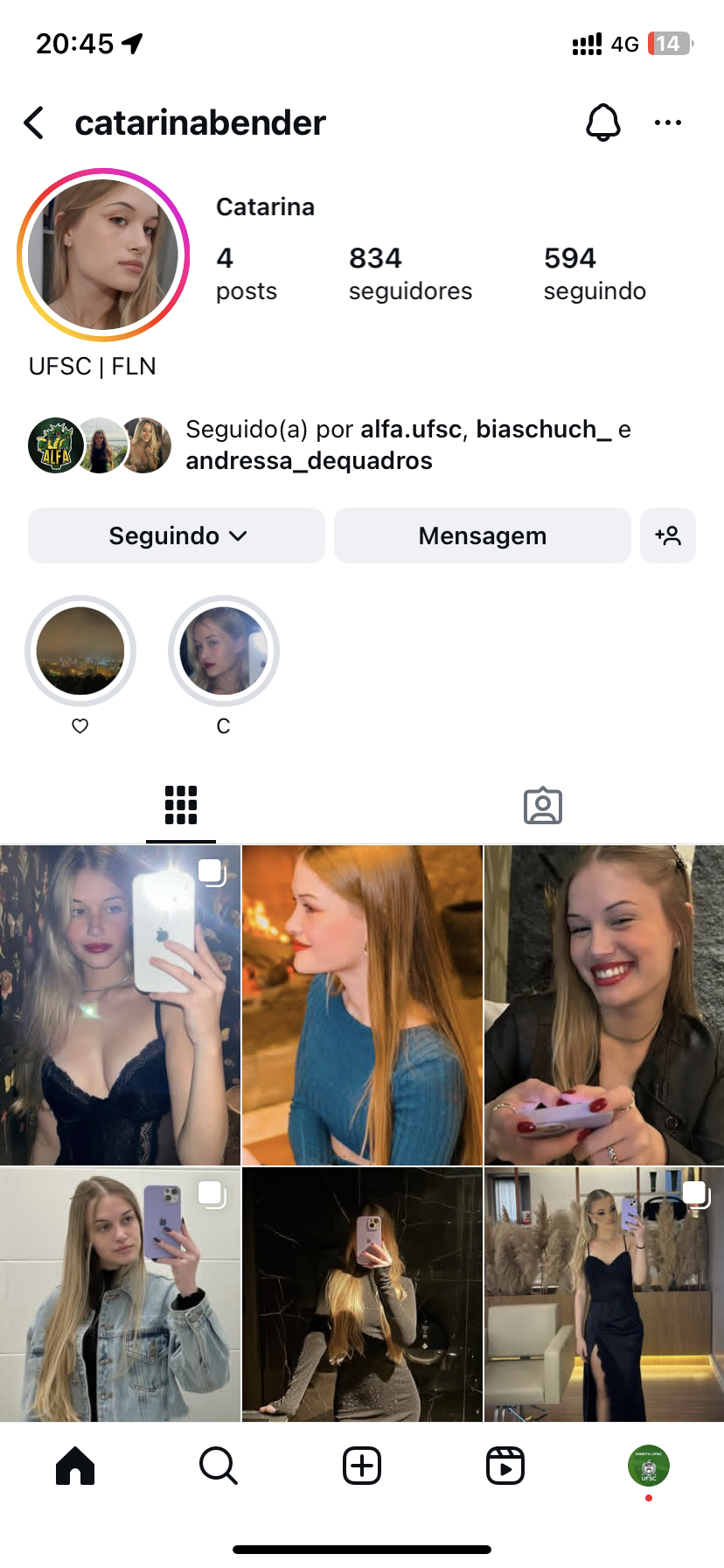Go to the Home feed tab
724x1568 pixels.
click(75, 1465)
